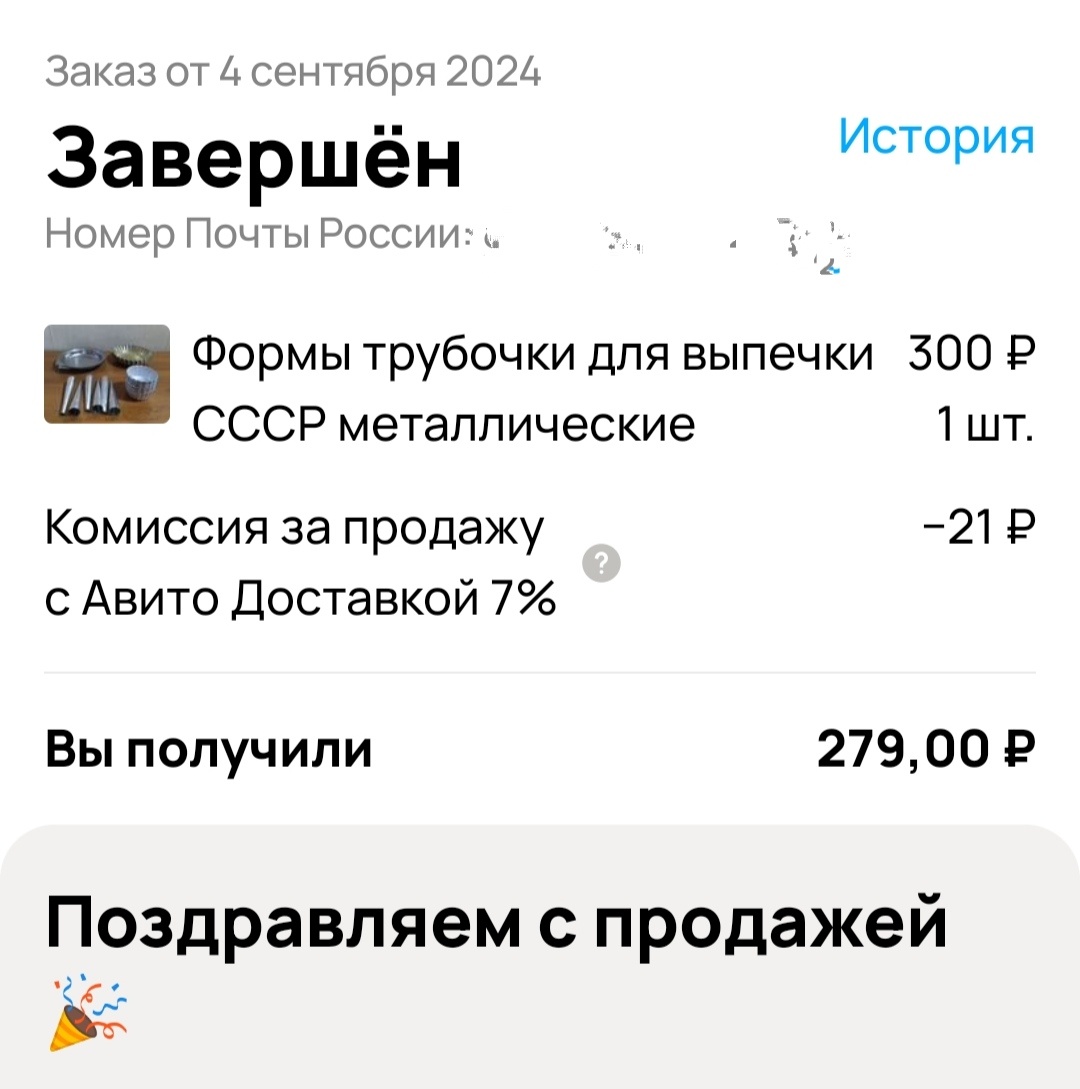The height and width of the screenshot is (1089, 1080).
Task: Select product title Формы трубочки для выпечки СССР
Action: pyautogui.click(x=534, y=352)
